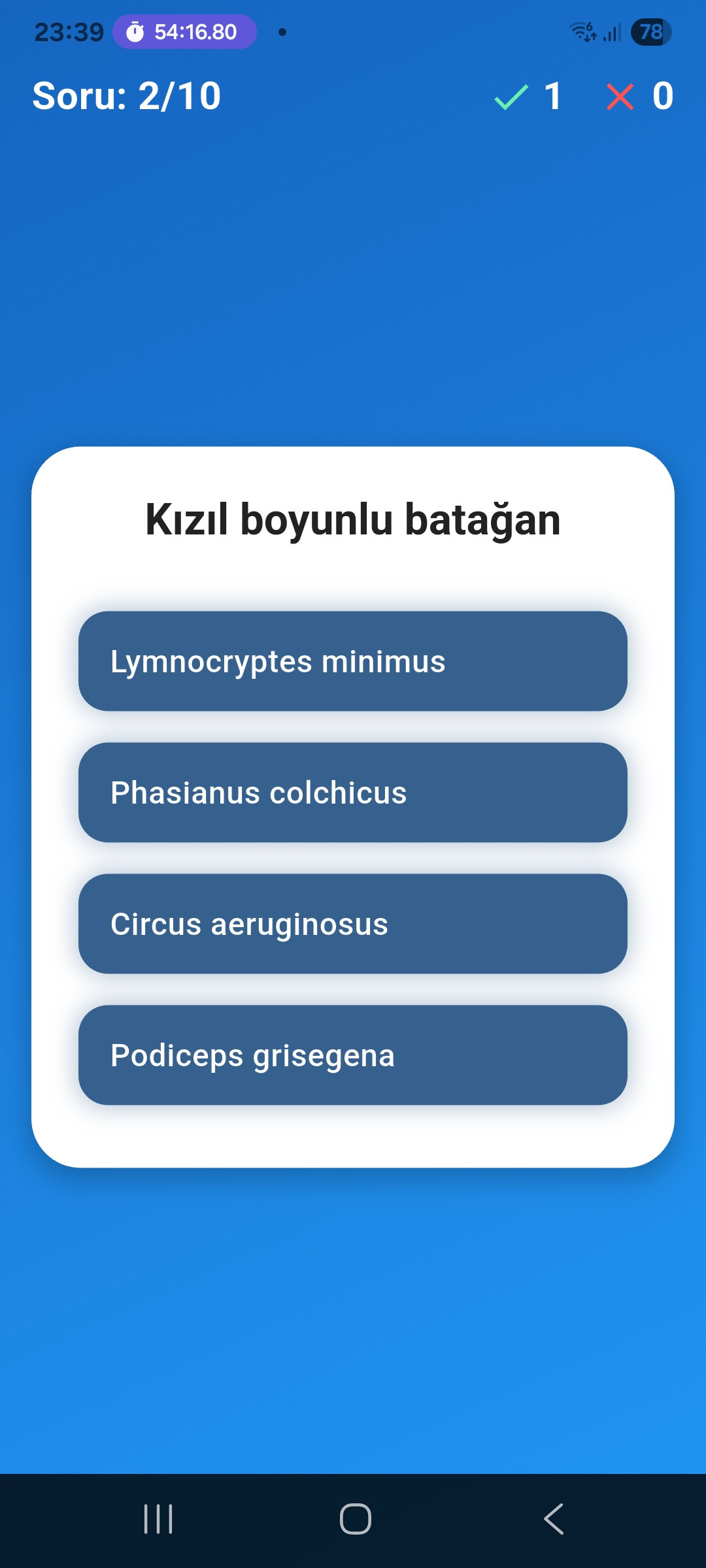The height and width of the screenshot is (1568, 706).
Task: Open recent apps from the navigation bar
Action: click(158, 1518)
